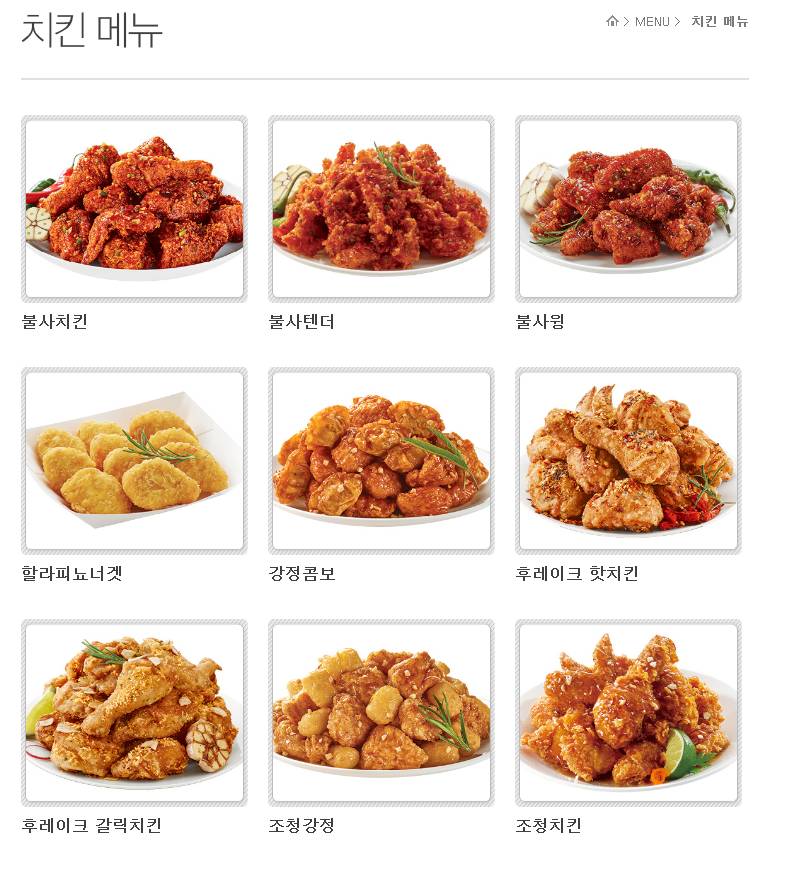Image resolution: width=800 pixels, height=869 pixels.
Task: Click the 강정콤보 menu title
Action: (x=301, y=575)
